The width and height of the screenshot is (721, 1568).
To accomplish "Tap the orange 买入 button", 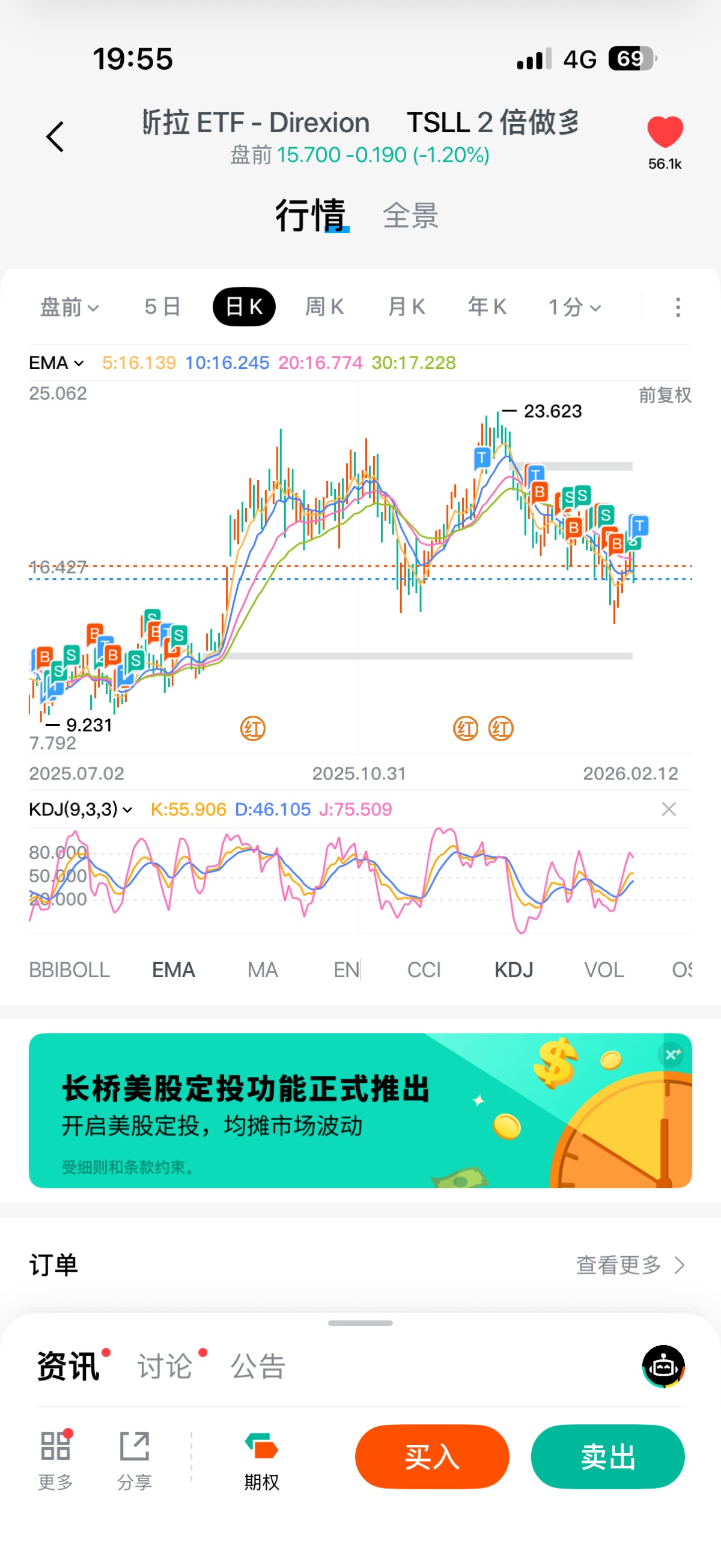I will 431,1457.
